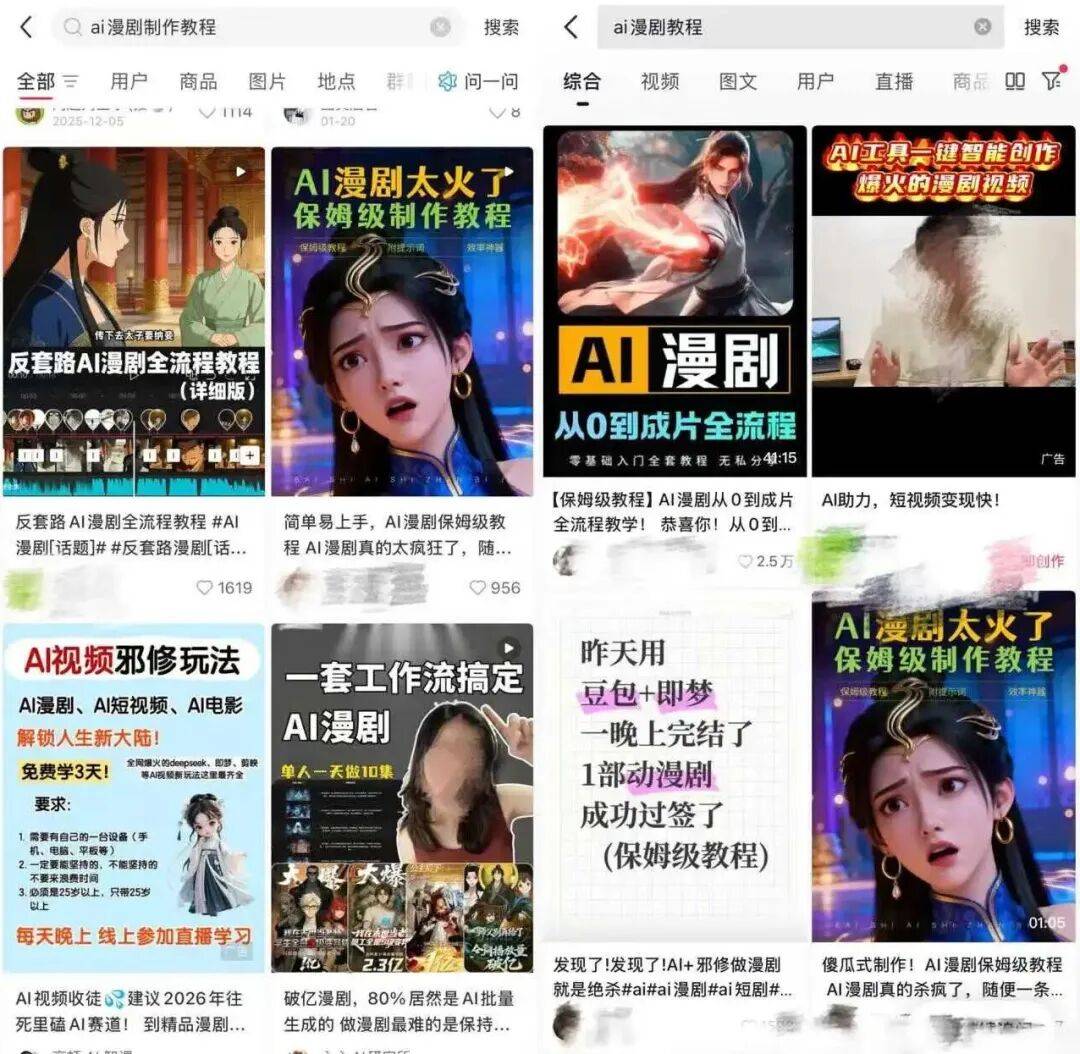Screen dimensions: 1080x1054
Task: Switch to the 直播 tab
Action: pyautogui.click(x=894, y=82)
